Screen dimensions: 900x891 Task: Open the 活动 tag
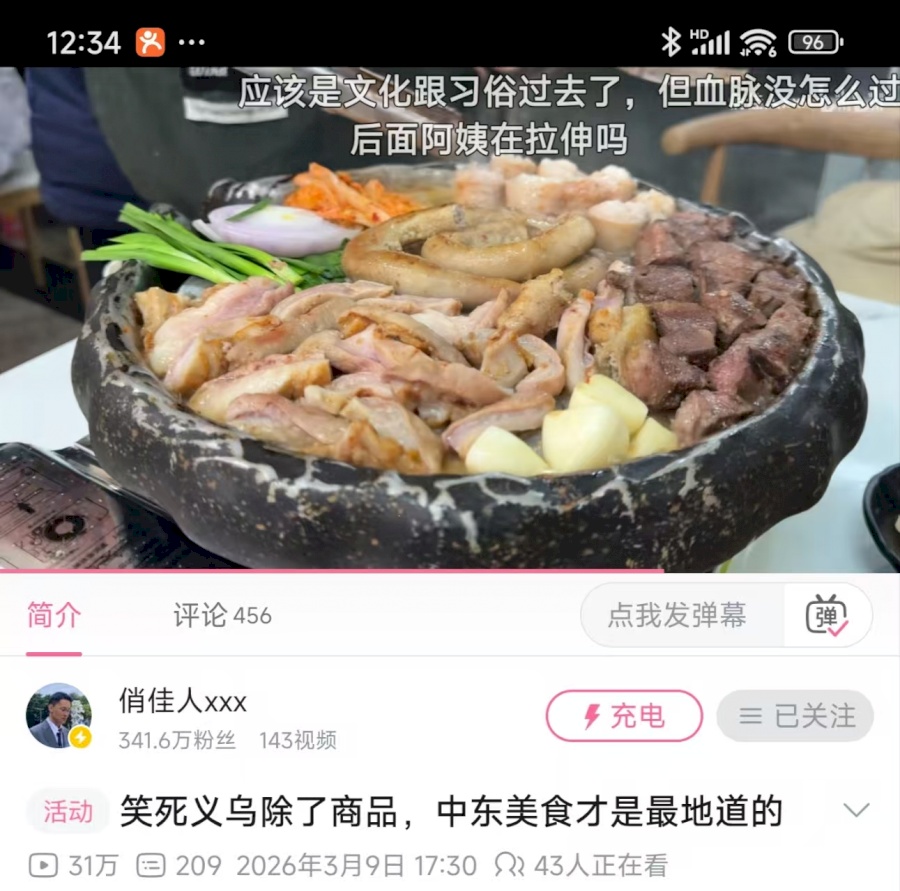68,811
